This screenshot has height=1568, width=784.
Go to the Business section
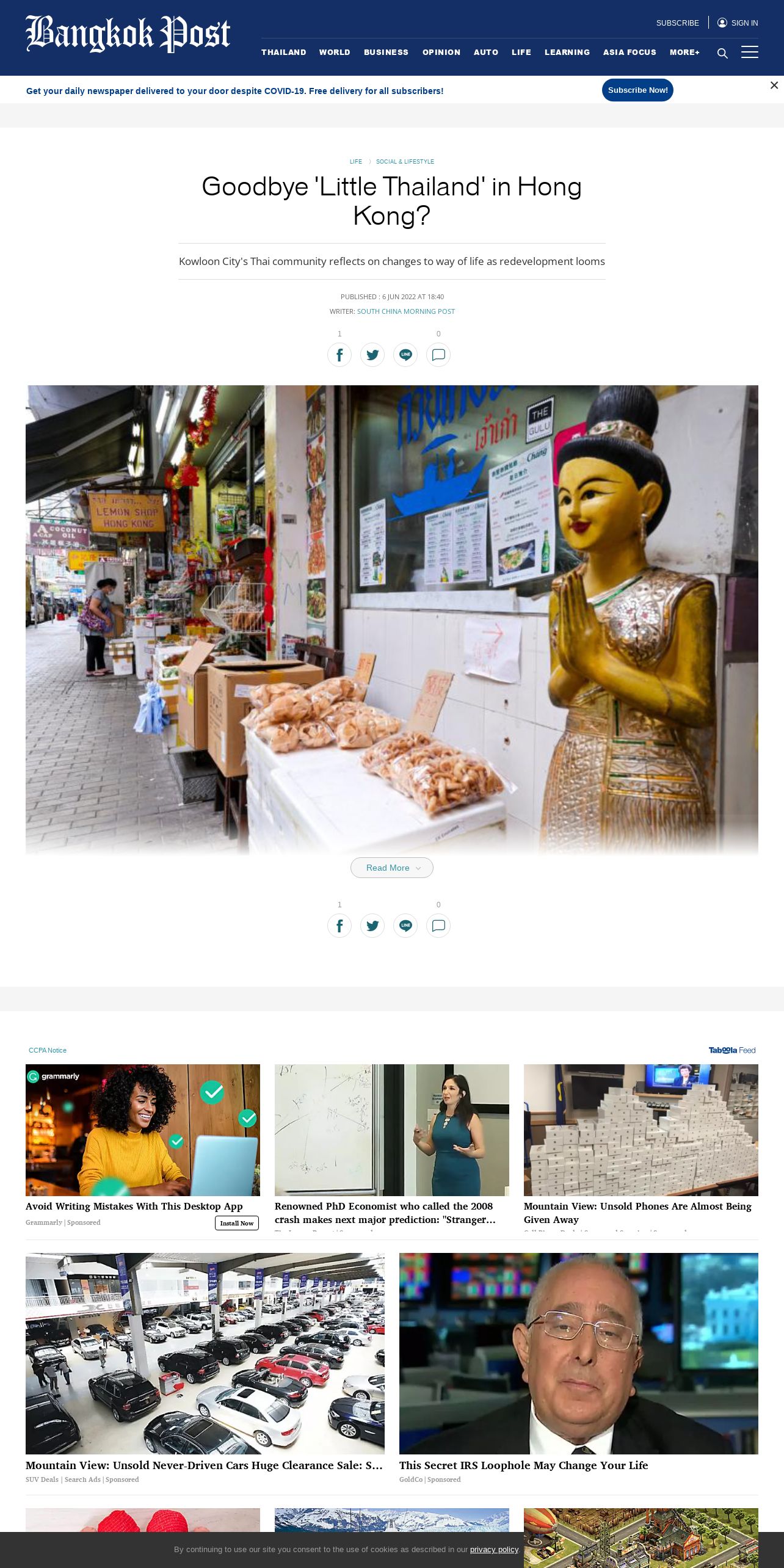click(386, 53)
